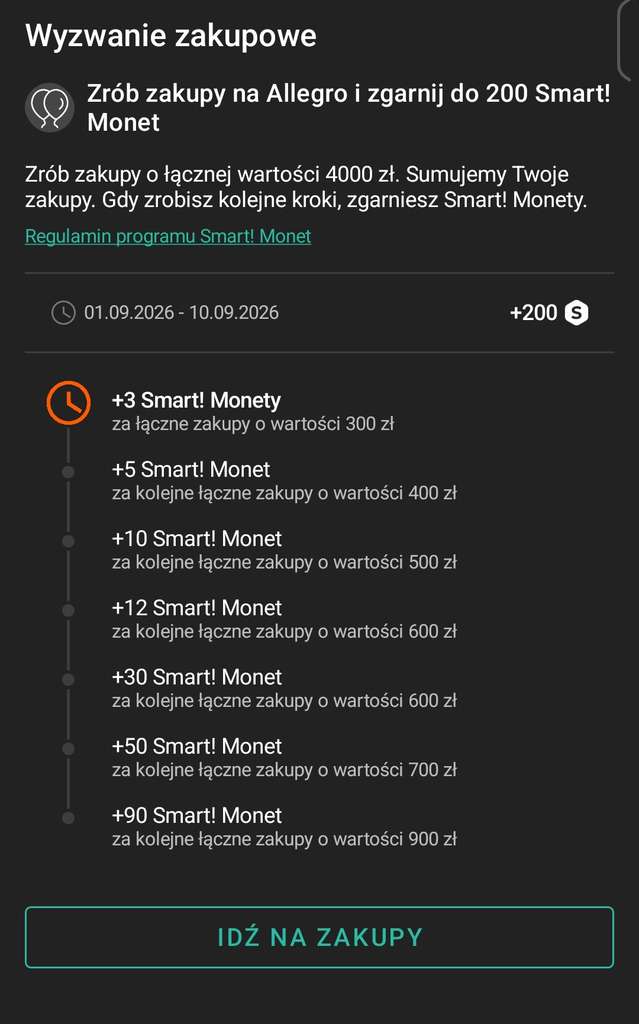Tap the IDŹ NA ZAKUPY button
Viewport: 639px width, 1024px height.
[320, 937]
